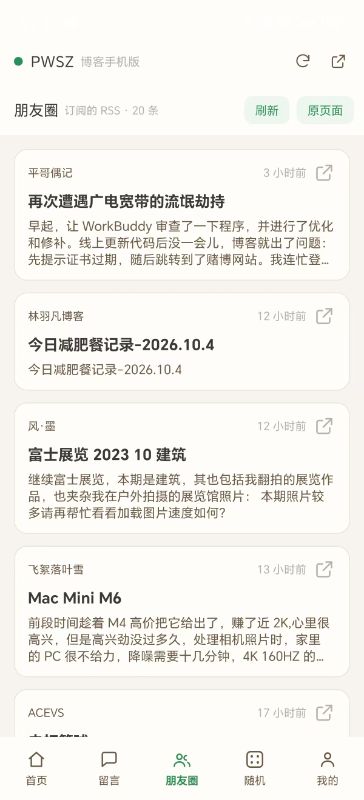The width and height of the screenshot is (364, 800).
Task: Open the 原页面 button
Action: [325, 110]
